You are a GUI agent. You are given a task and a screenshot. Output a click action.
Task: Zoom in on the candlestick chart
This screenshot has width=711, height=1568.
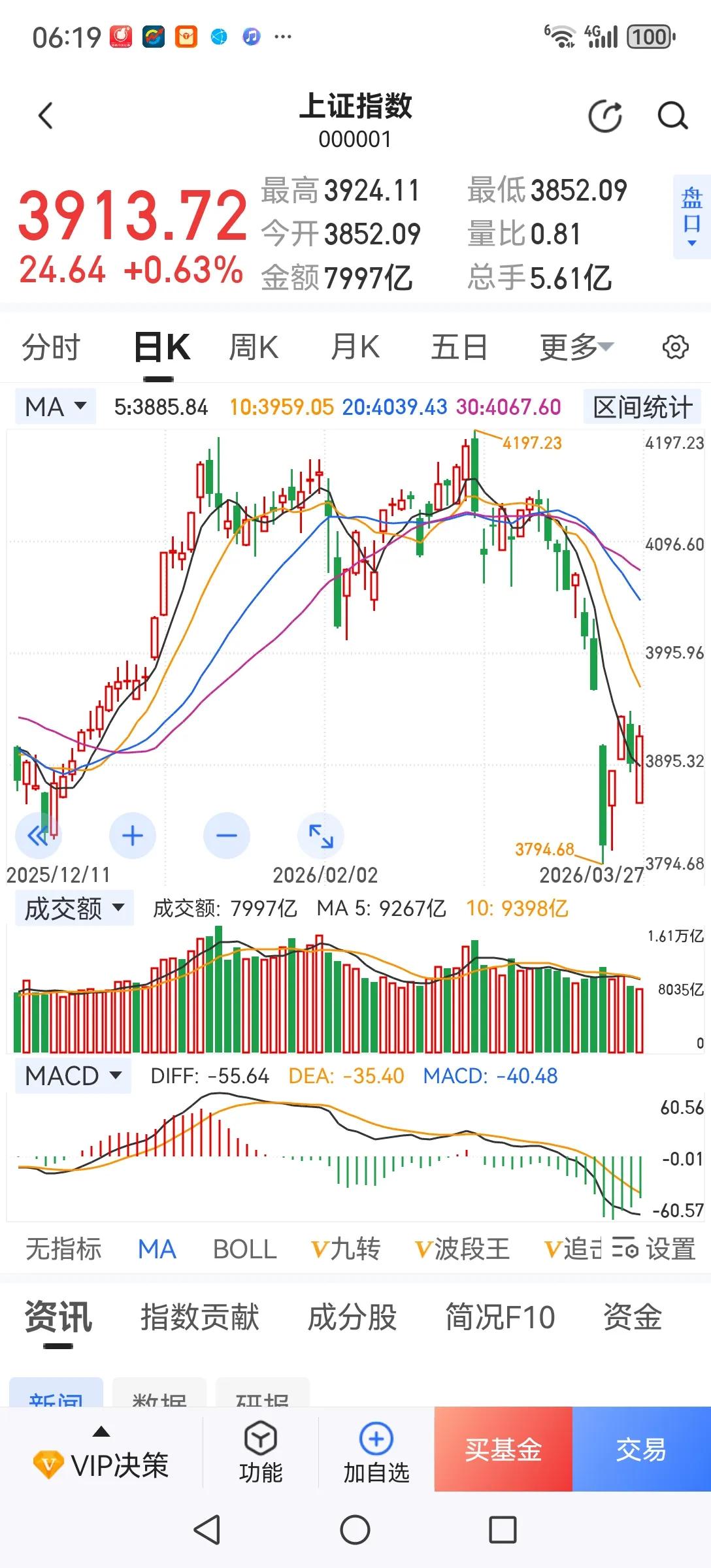pyautogui.click(x=131, y=834)
